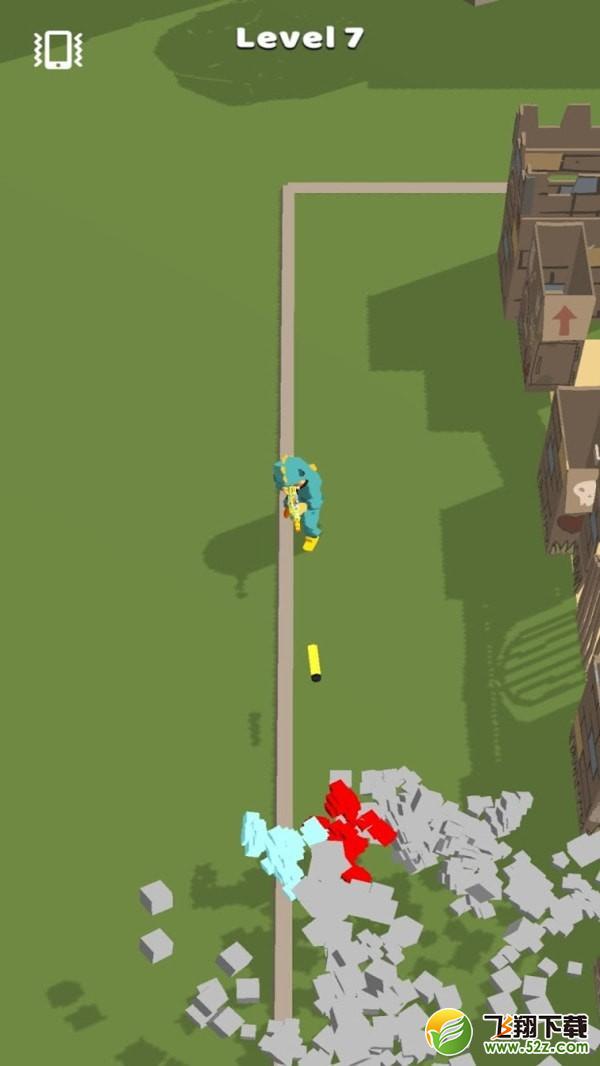
Task: Toggle the phone vibration setting
Action: pos(58,50)
